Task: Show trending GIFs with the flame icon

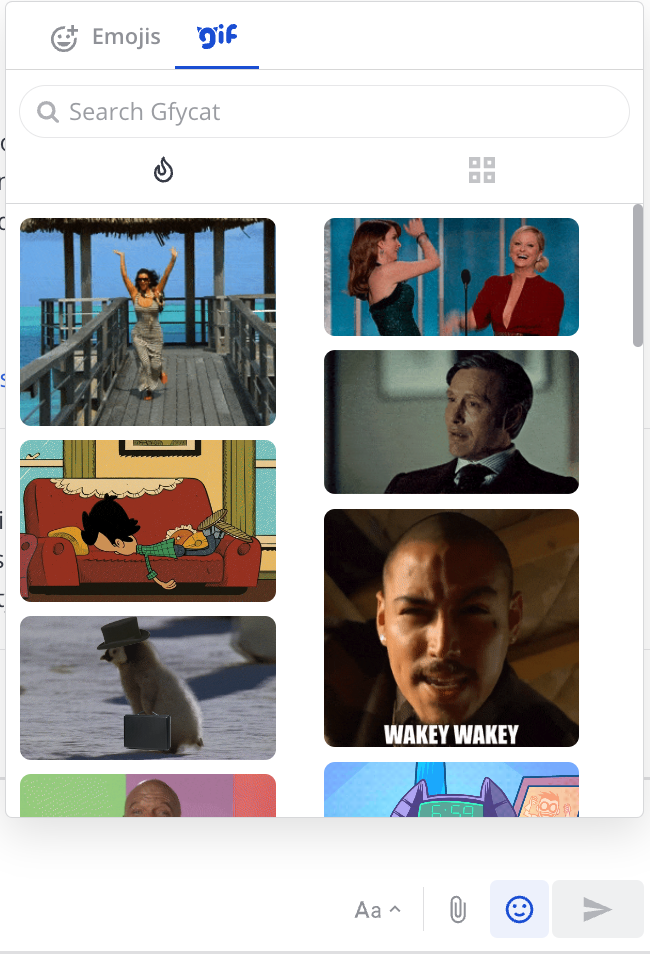Action: click(x=164, y=171)
